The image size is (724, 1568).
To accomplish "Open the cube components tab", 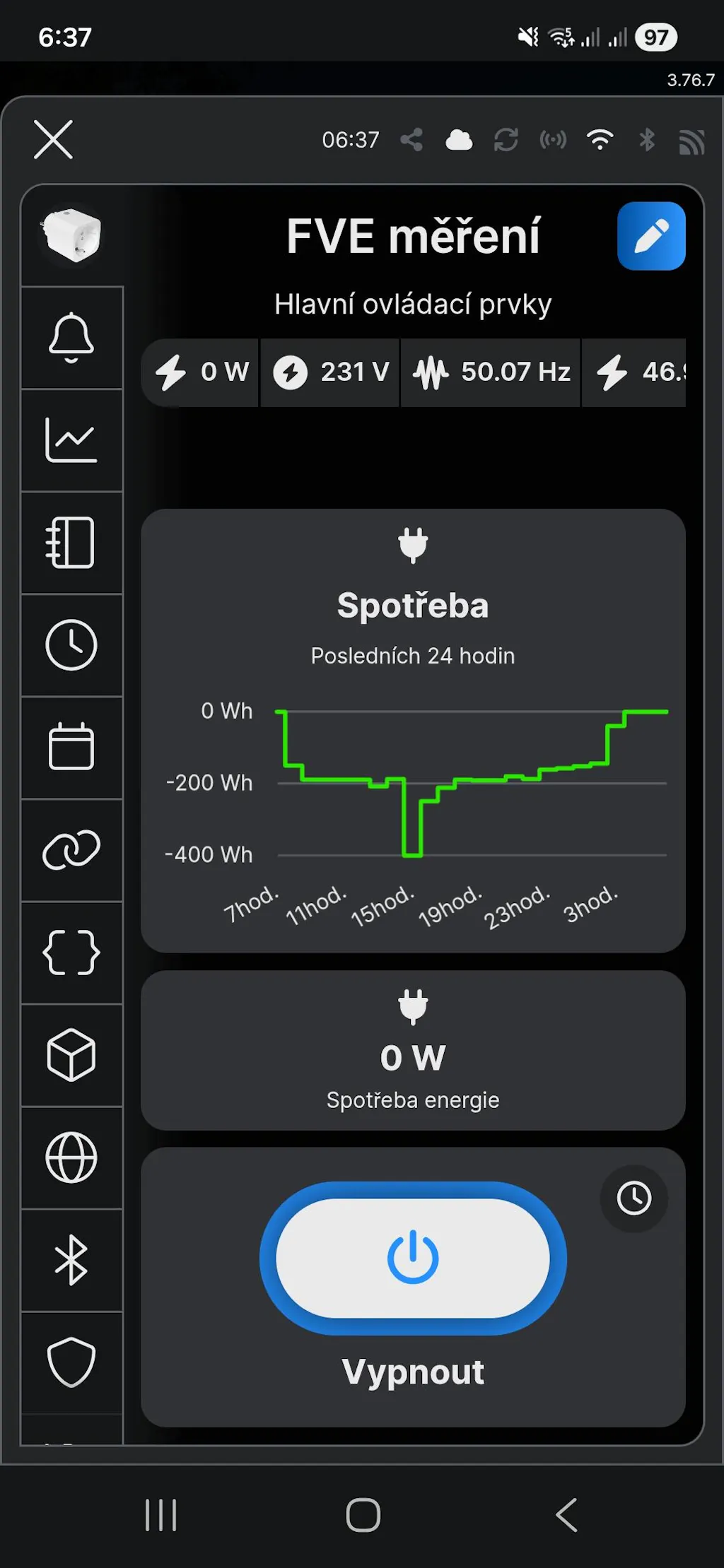I will coord(71,1054).
